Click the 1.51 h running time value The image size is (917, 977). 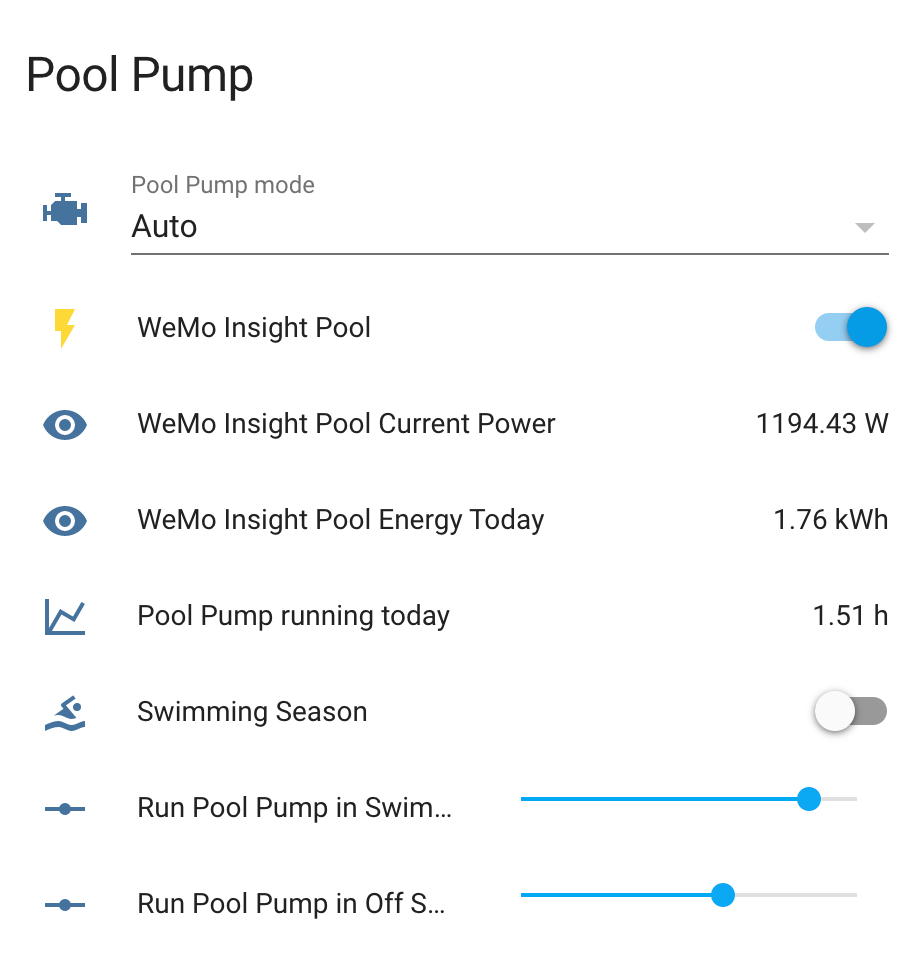pyautogui.click(x=851, y=615)
